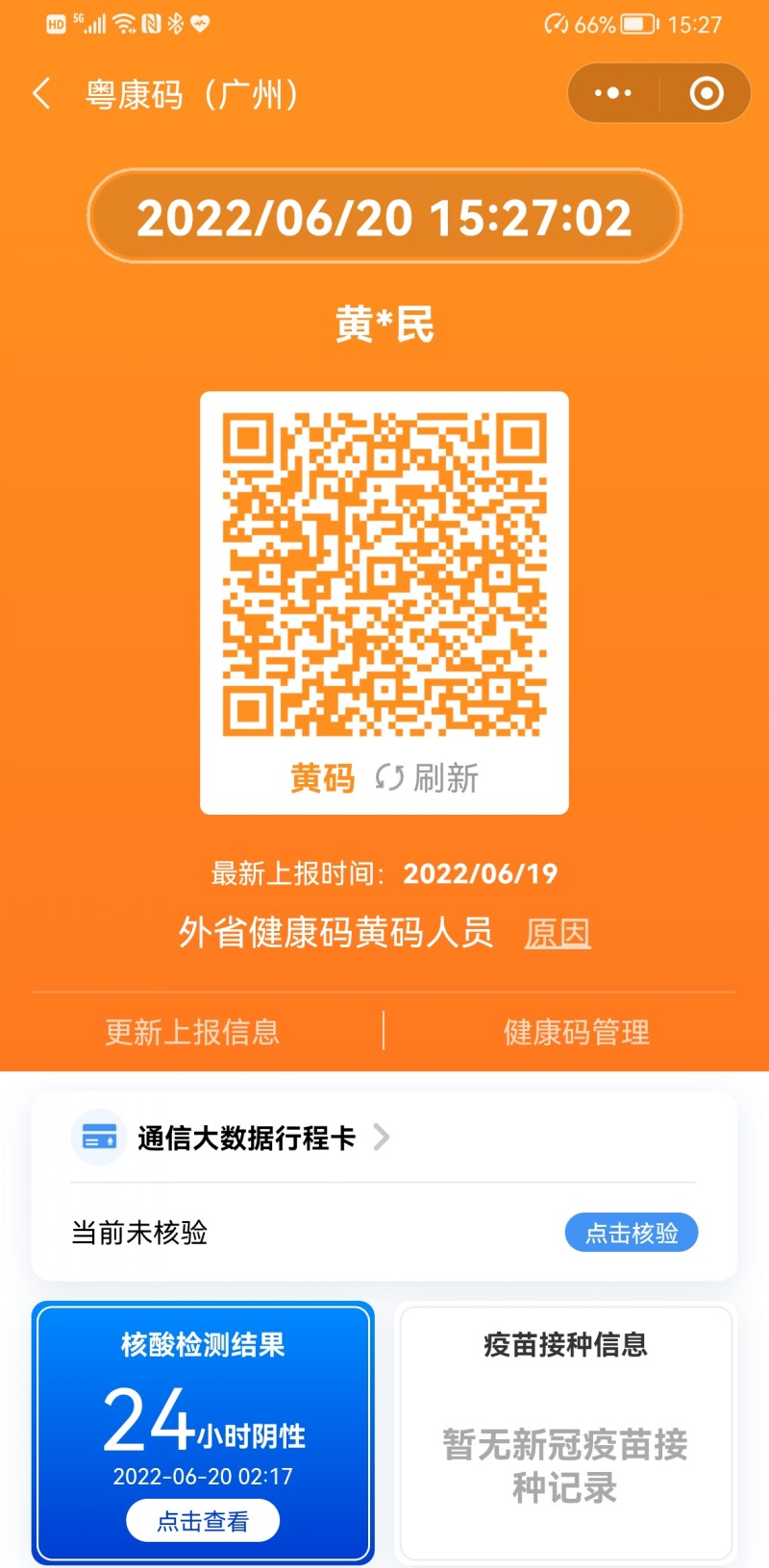769x1568 pixels.
Task: Open the mini program more options menu
Action: (x=612, y=93)
